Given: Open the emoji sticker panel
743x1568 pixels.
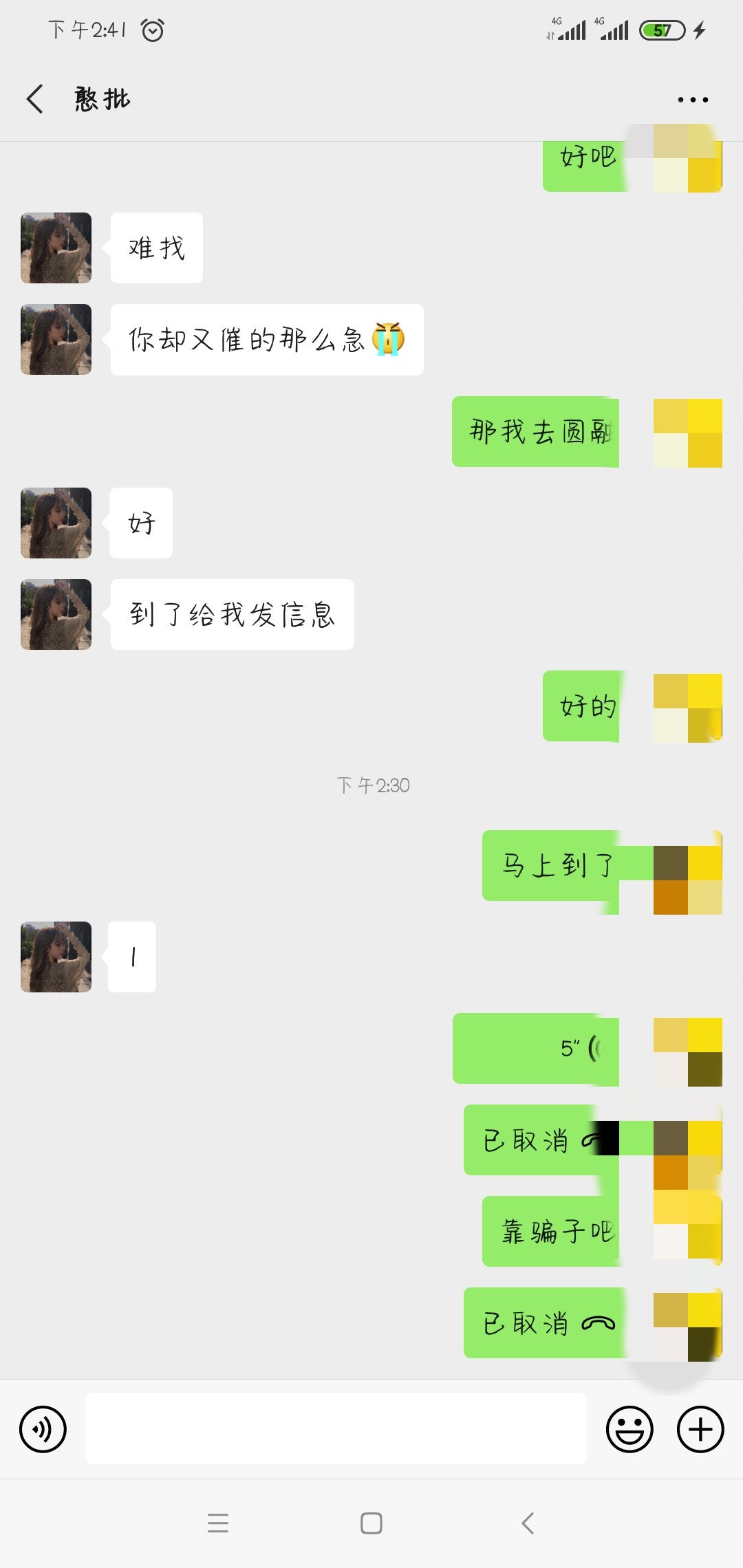Looking at the screenshot, I should (x=629, y=1429).
